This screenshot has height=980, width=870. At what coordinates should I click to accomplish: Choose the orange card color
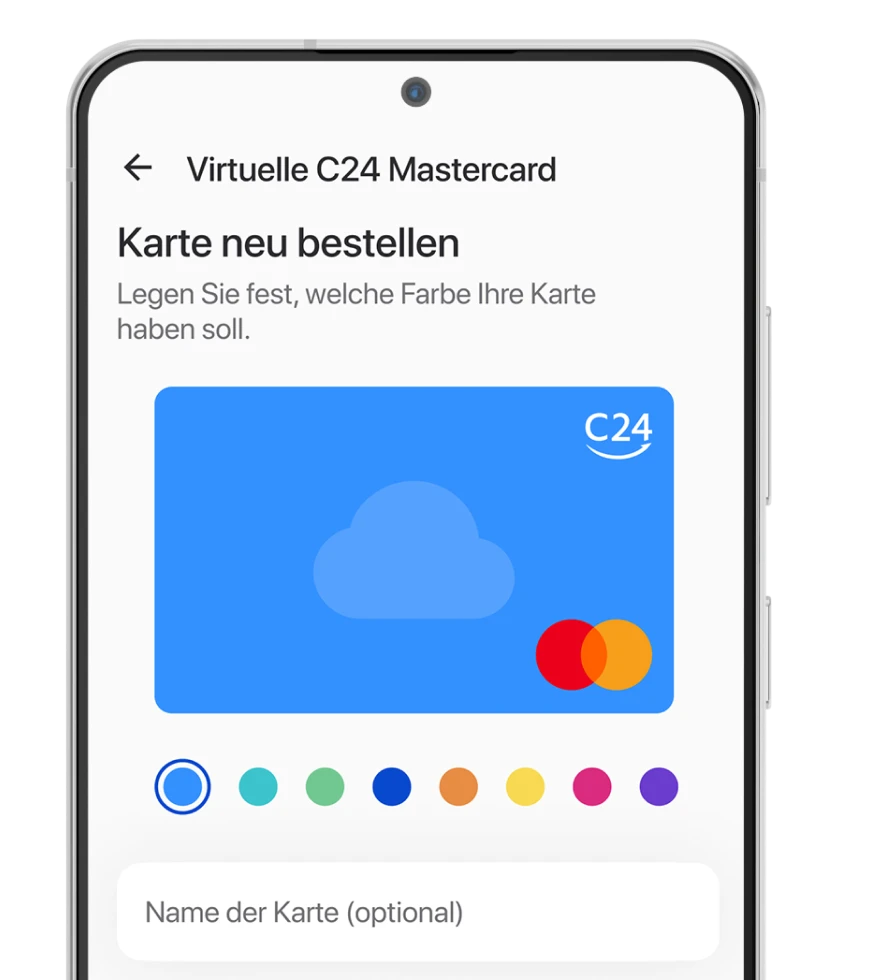(458, 787)
